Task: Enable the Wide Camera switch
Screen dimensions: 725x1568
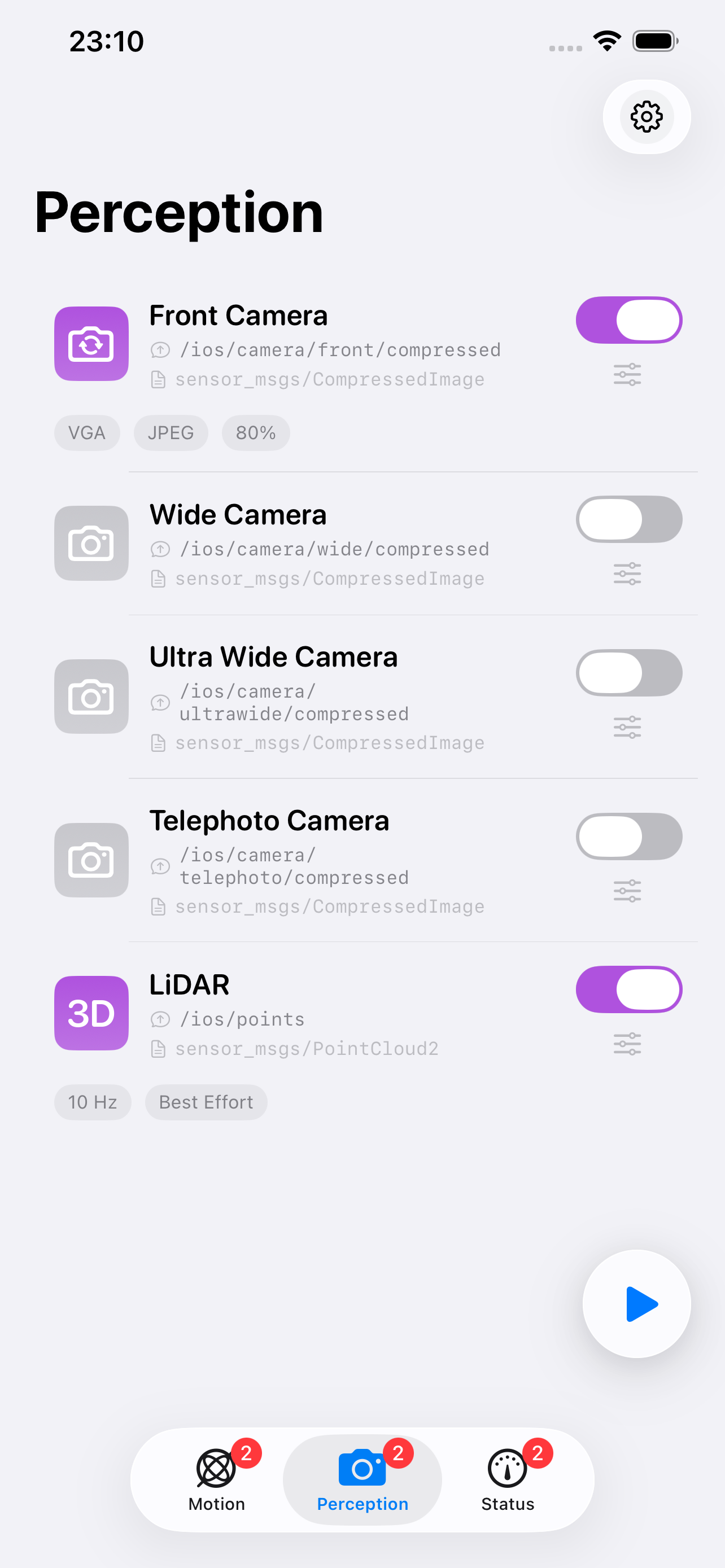Action: (628, 519)
